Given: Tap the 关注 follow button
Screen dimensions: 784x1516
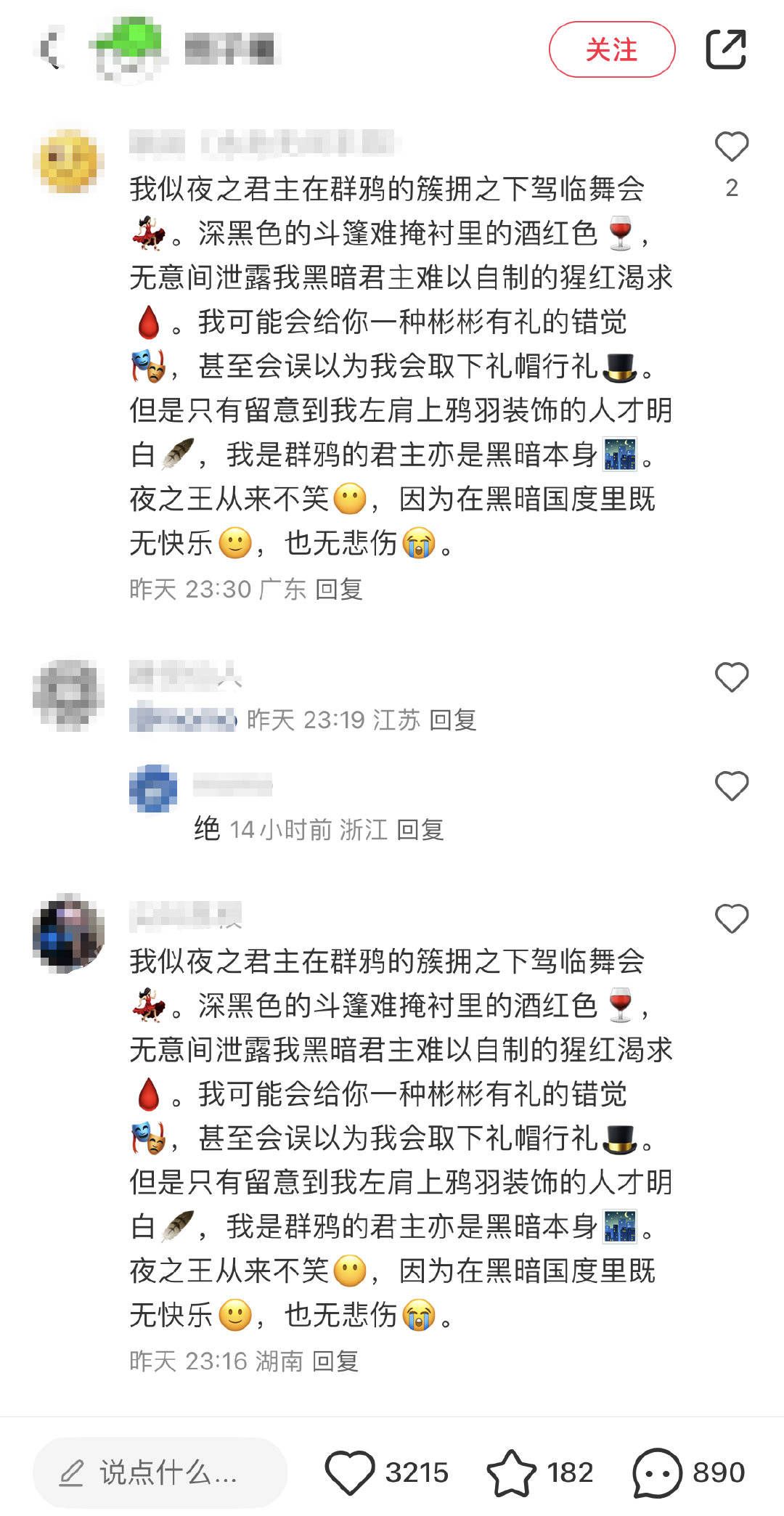Looking at the screenshot, I should 611,49.
